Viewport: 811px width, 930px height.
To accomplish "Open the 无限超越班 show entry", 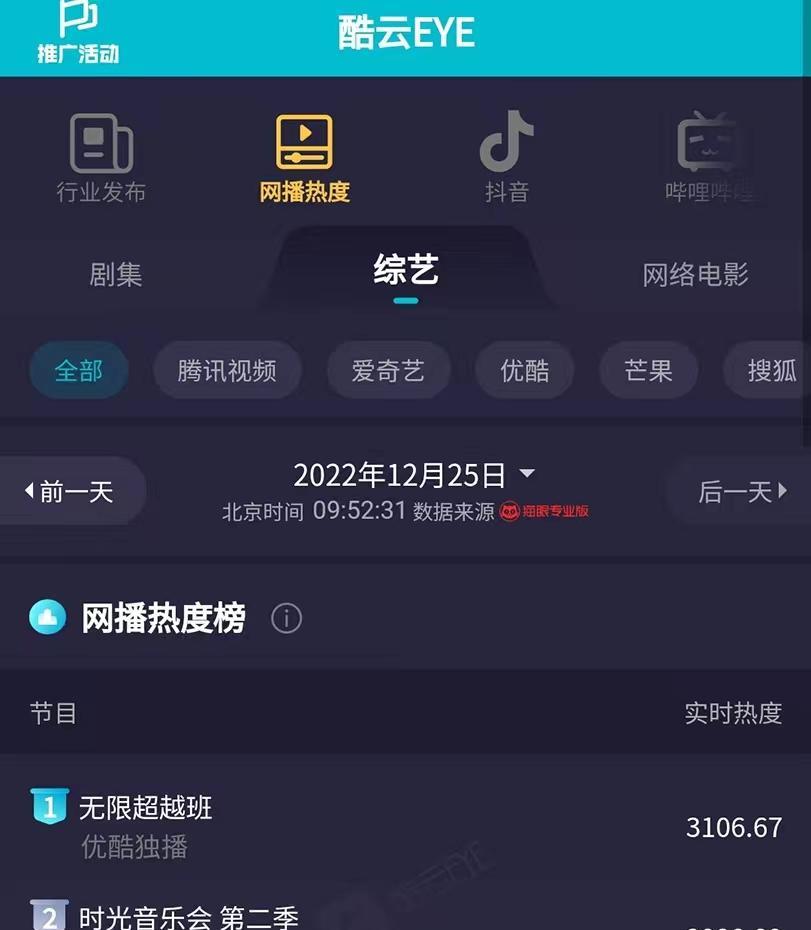I will [x=143, y=808].
